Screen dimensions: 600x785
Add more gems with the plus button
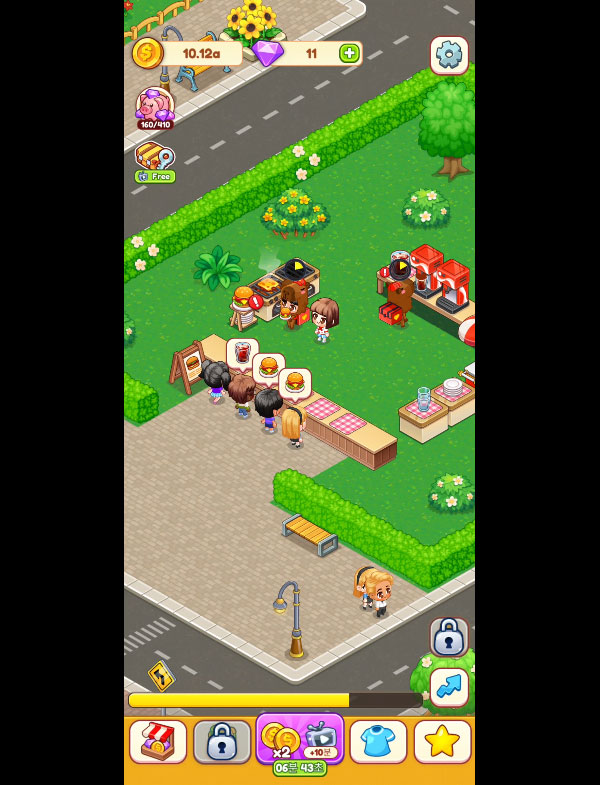click(349, 53)
